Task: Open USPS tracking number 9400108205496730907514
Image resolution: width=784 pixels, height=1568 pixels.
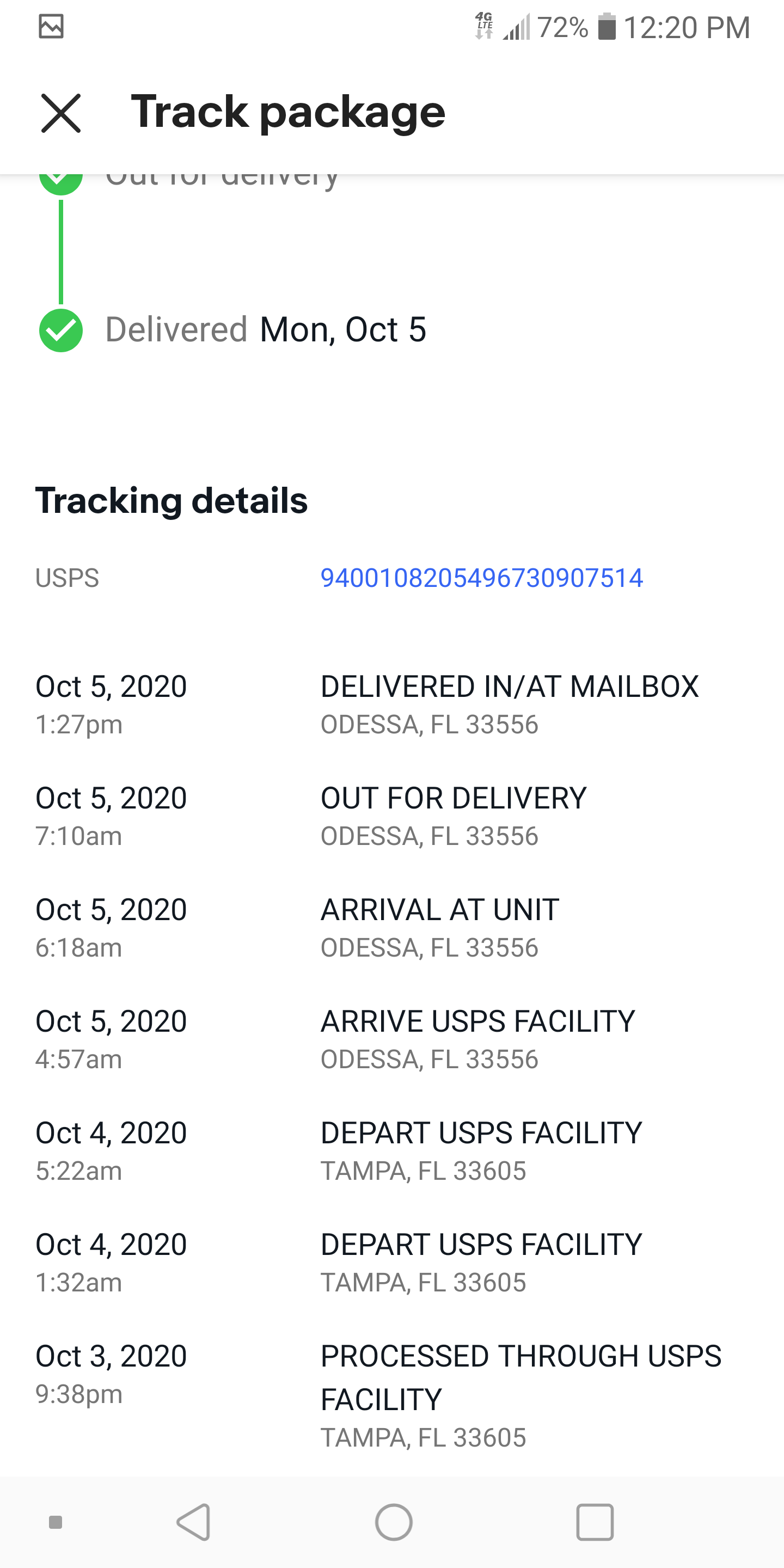Action: [481, 578]
